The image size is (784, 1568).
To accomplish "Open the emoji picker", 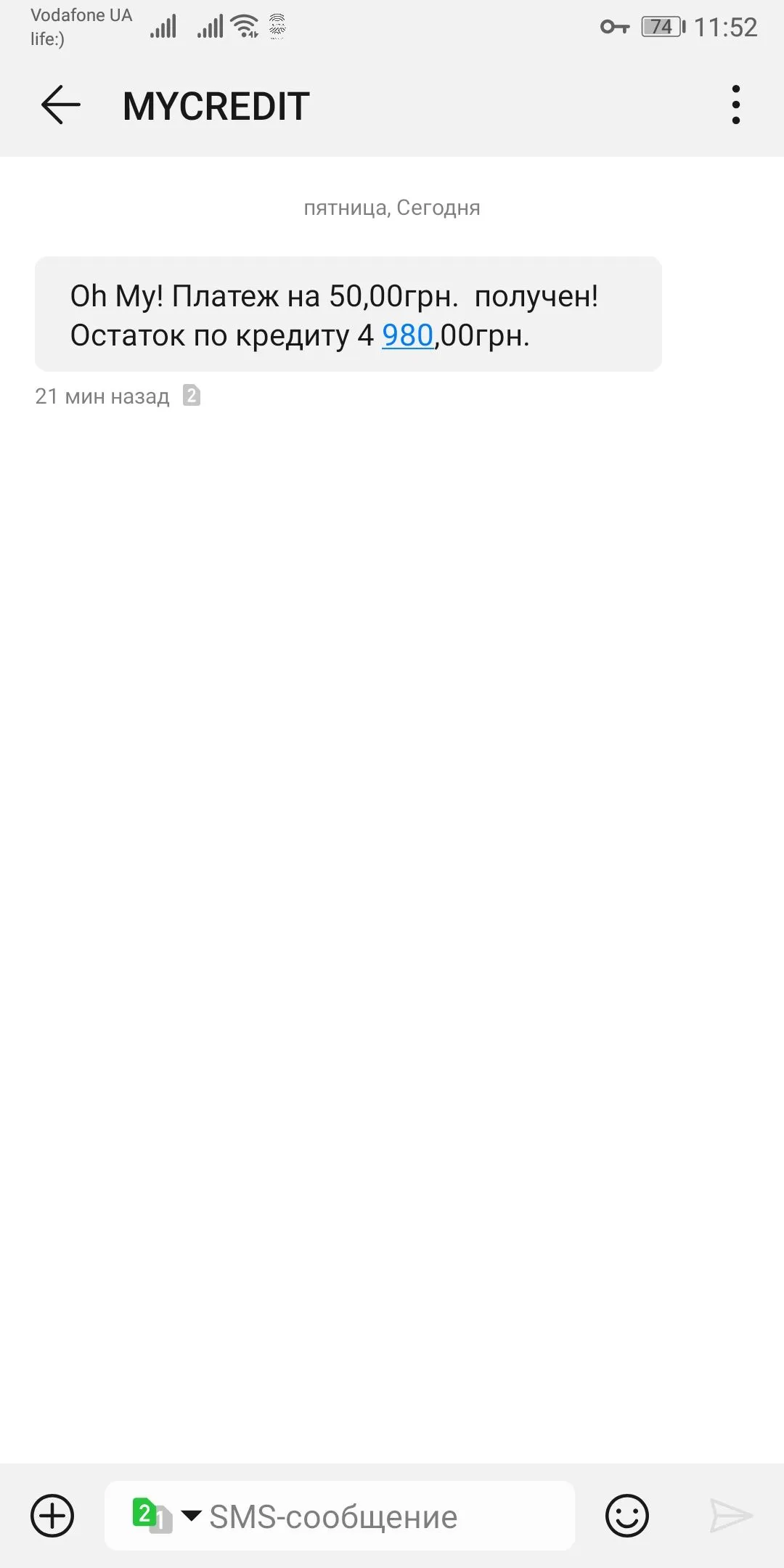I will [x=626, y=1516].
